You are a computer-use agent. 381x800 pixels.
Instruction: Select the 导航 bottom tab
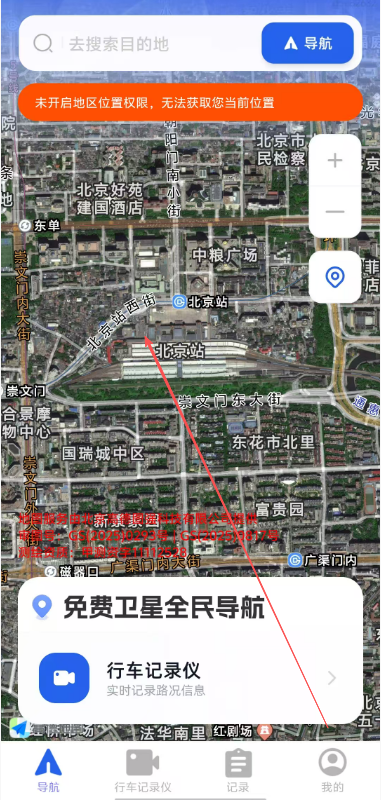(48, 769)
